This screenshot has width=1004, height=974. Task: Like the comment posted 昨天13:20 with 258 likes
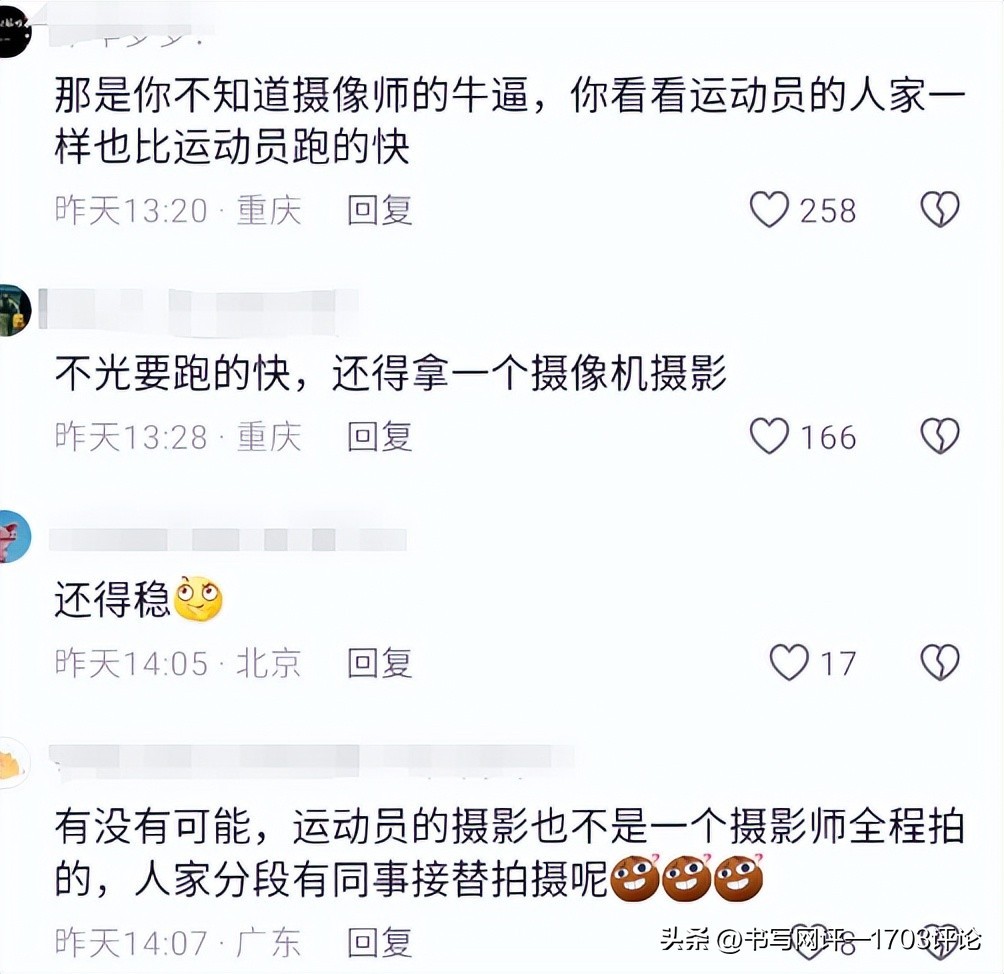[769, 210]
